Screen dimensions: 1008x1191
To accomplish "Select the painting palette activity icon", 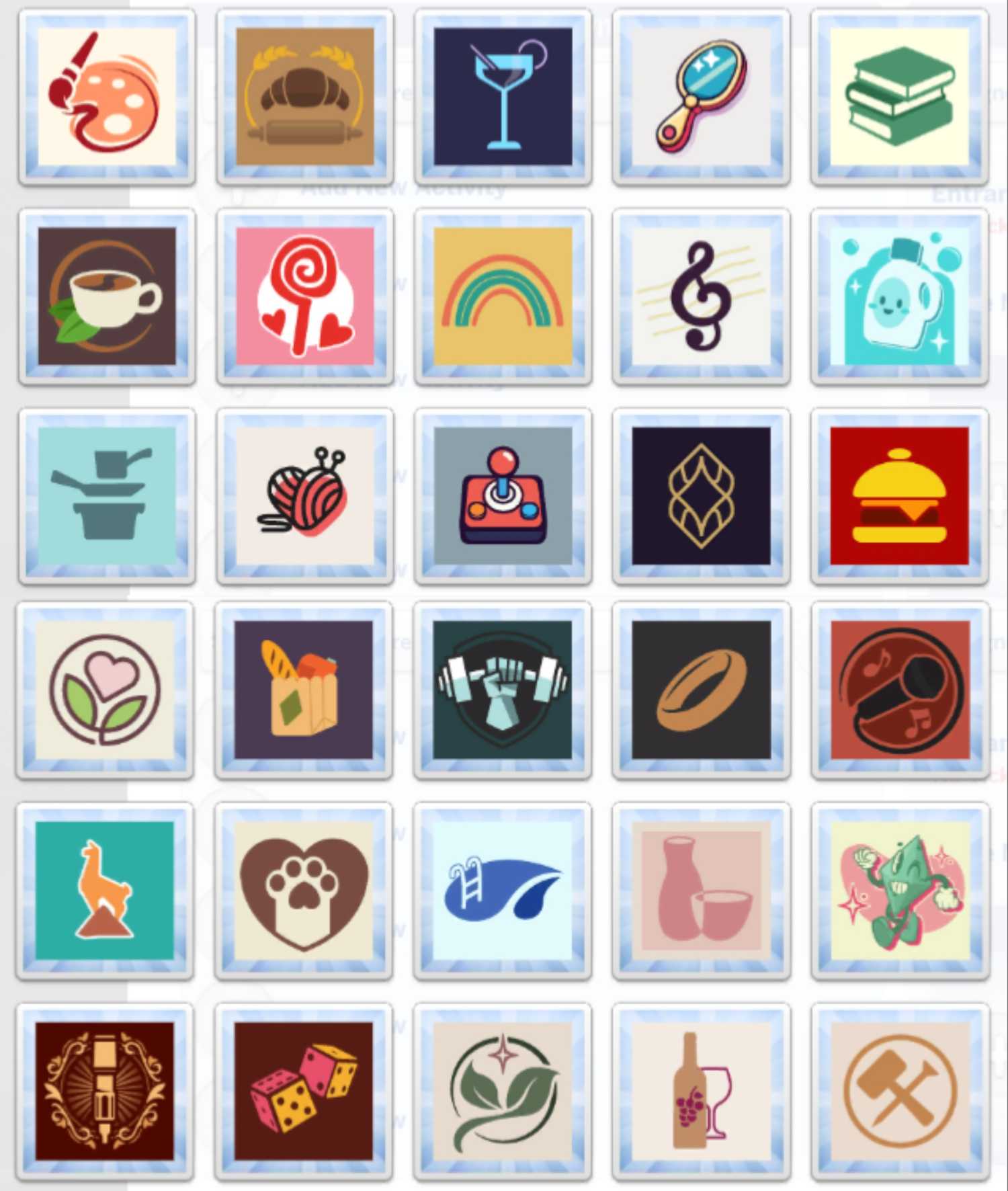I will (108, 94).
